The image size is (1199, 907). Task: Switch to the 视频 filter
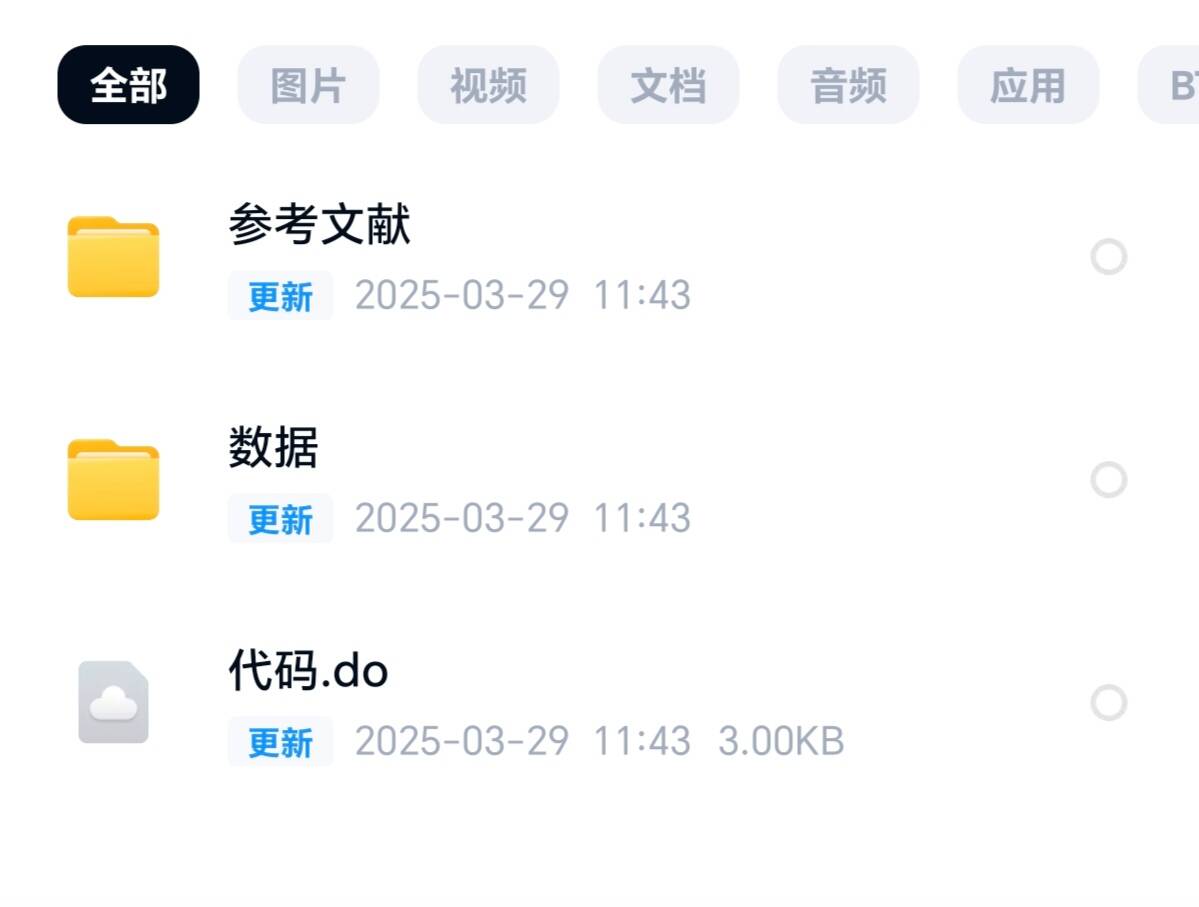tap(488, 85)
